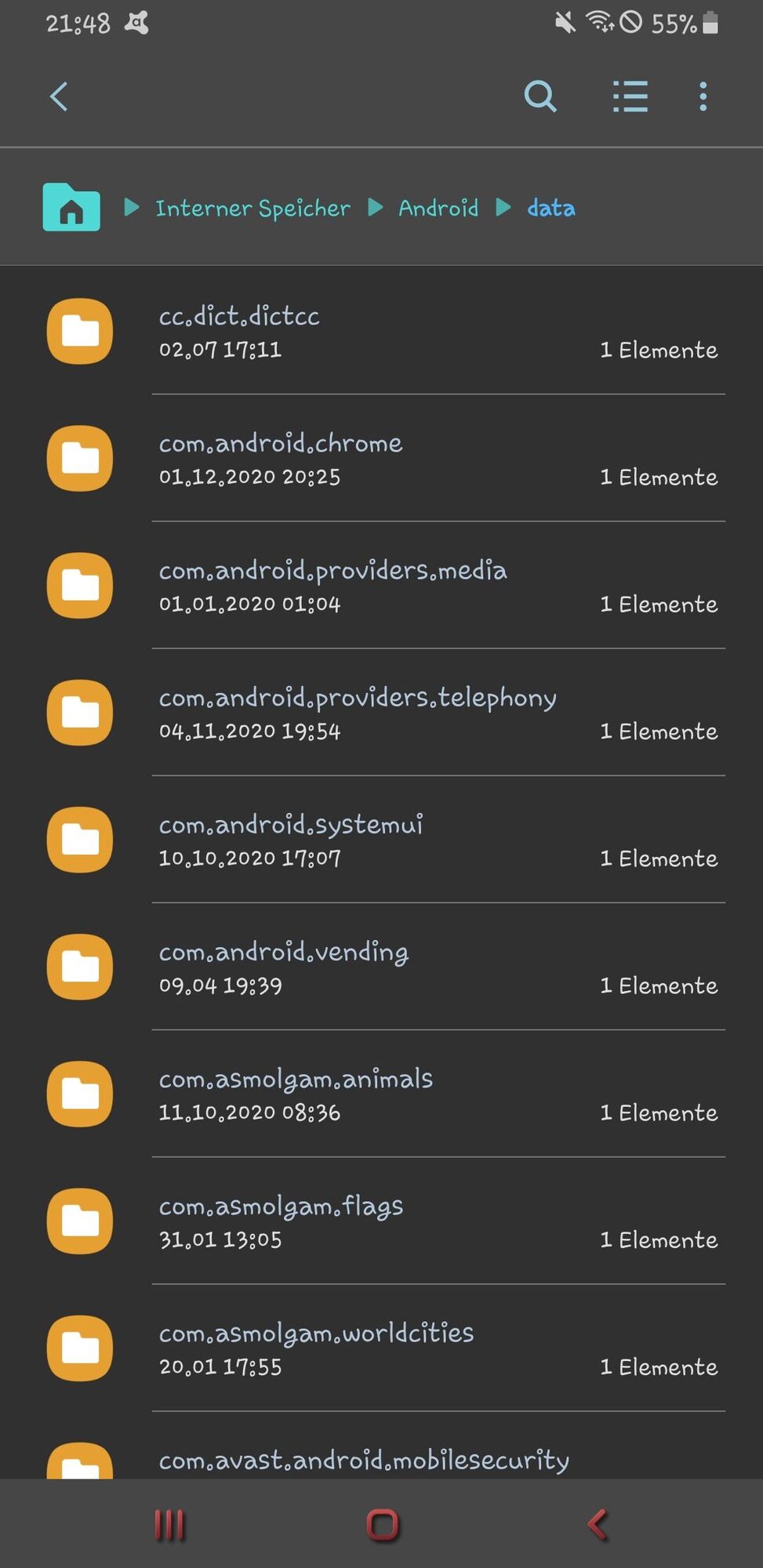The image size is (763, 1568).
Task: Switch the view mode using the list icon
Action: coord(630,96)
